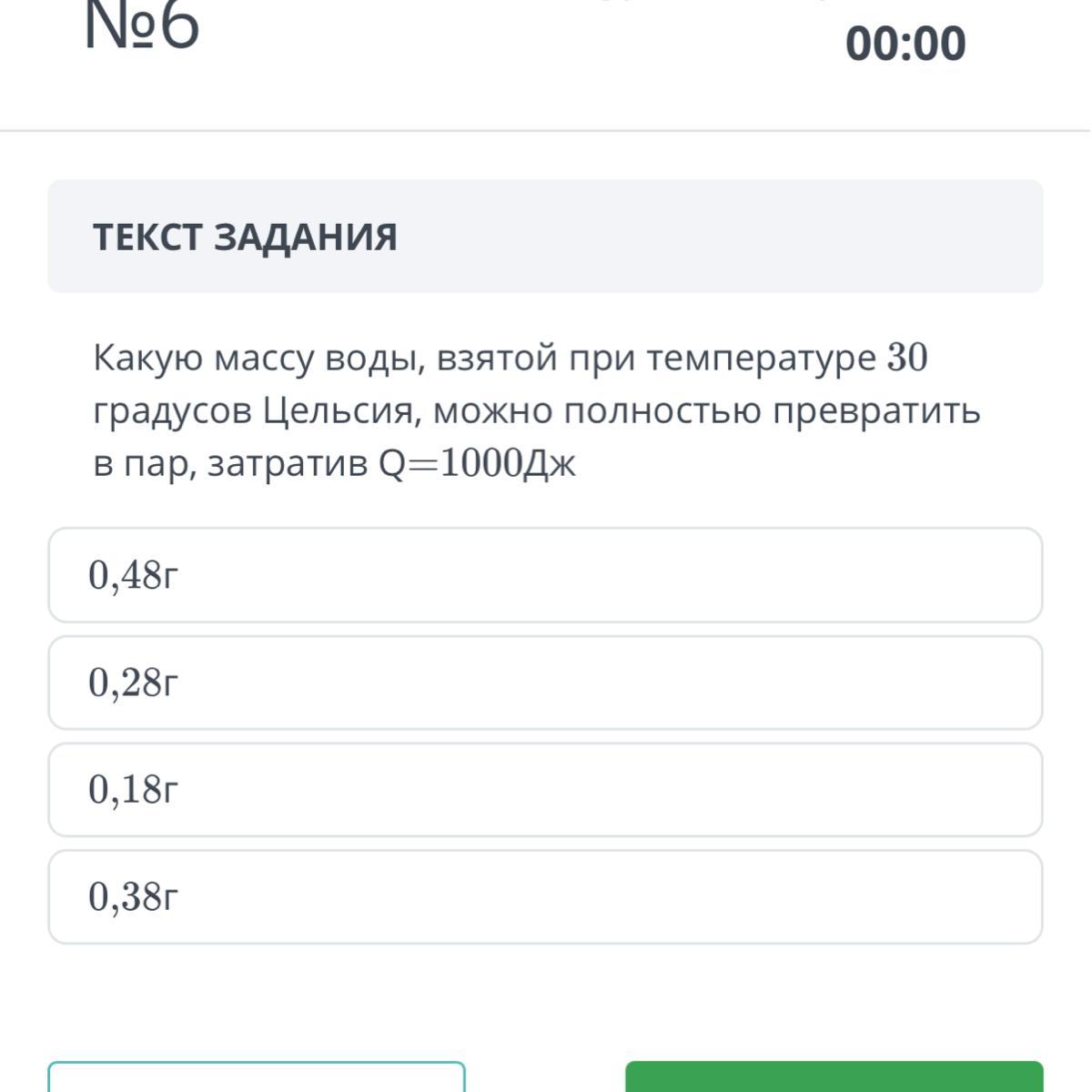1092x1092 pixels.
Task: Choose the 0,28г answer option
Action: [544, 682]
